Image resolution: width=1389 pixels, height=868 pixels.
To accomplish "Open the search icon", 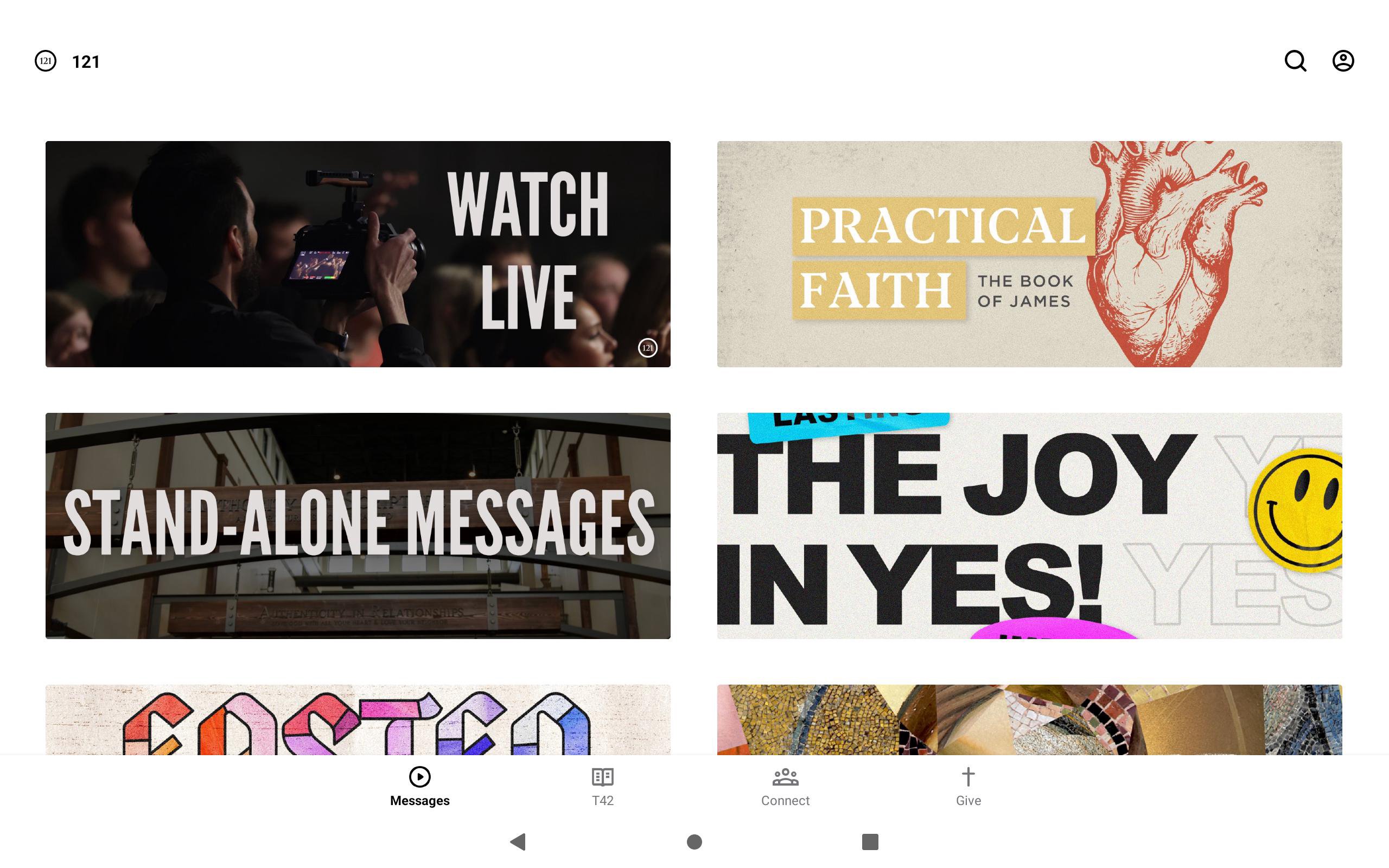I will tap(1295, 61).
